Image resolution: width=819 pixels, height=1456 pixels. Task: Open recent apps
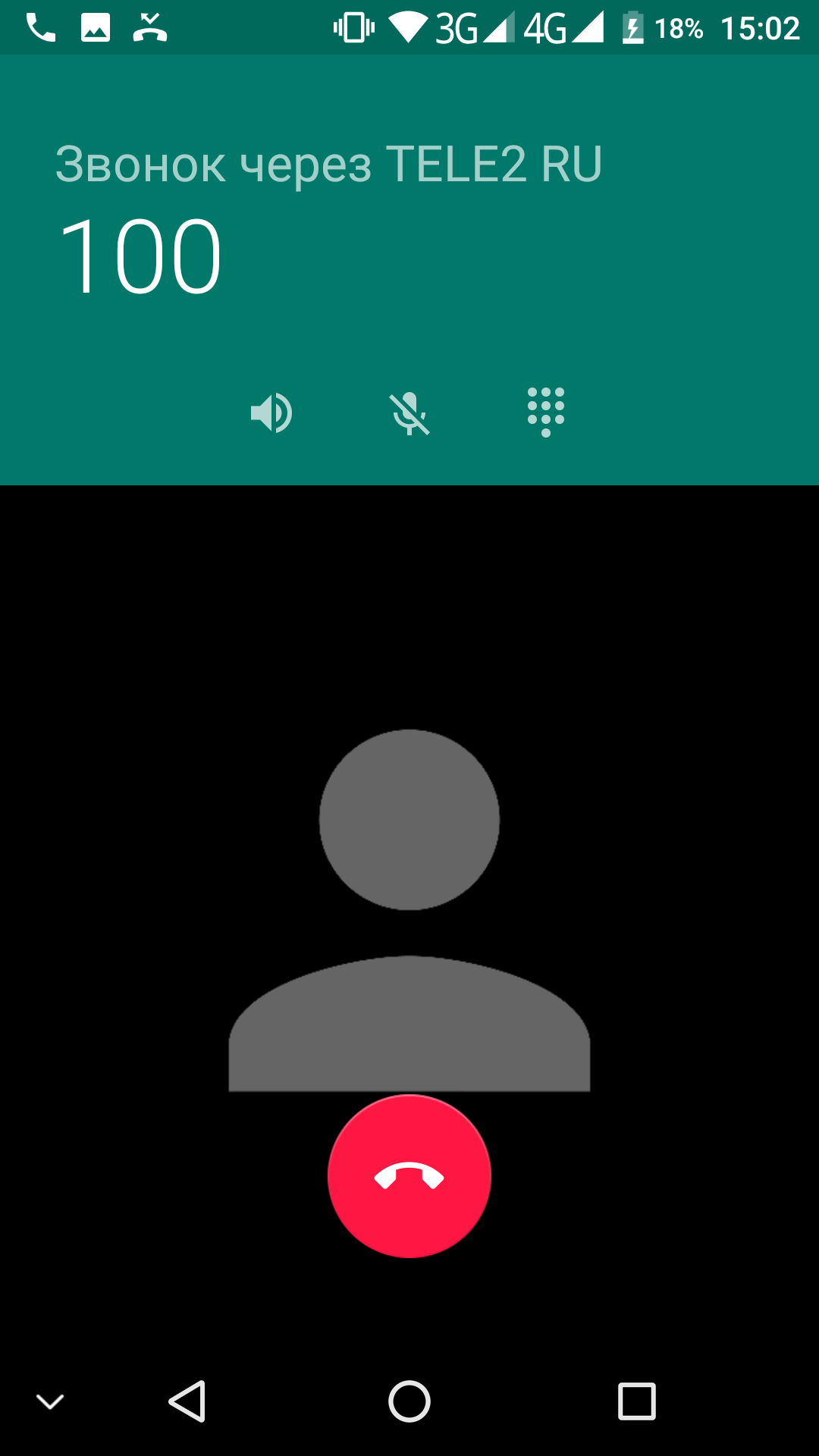[x=636, y=1401]
